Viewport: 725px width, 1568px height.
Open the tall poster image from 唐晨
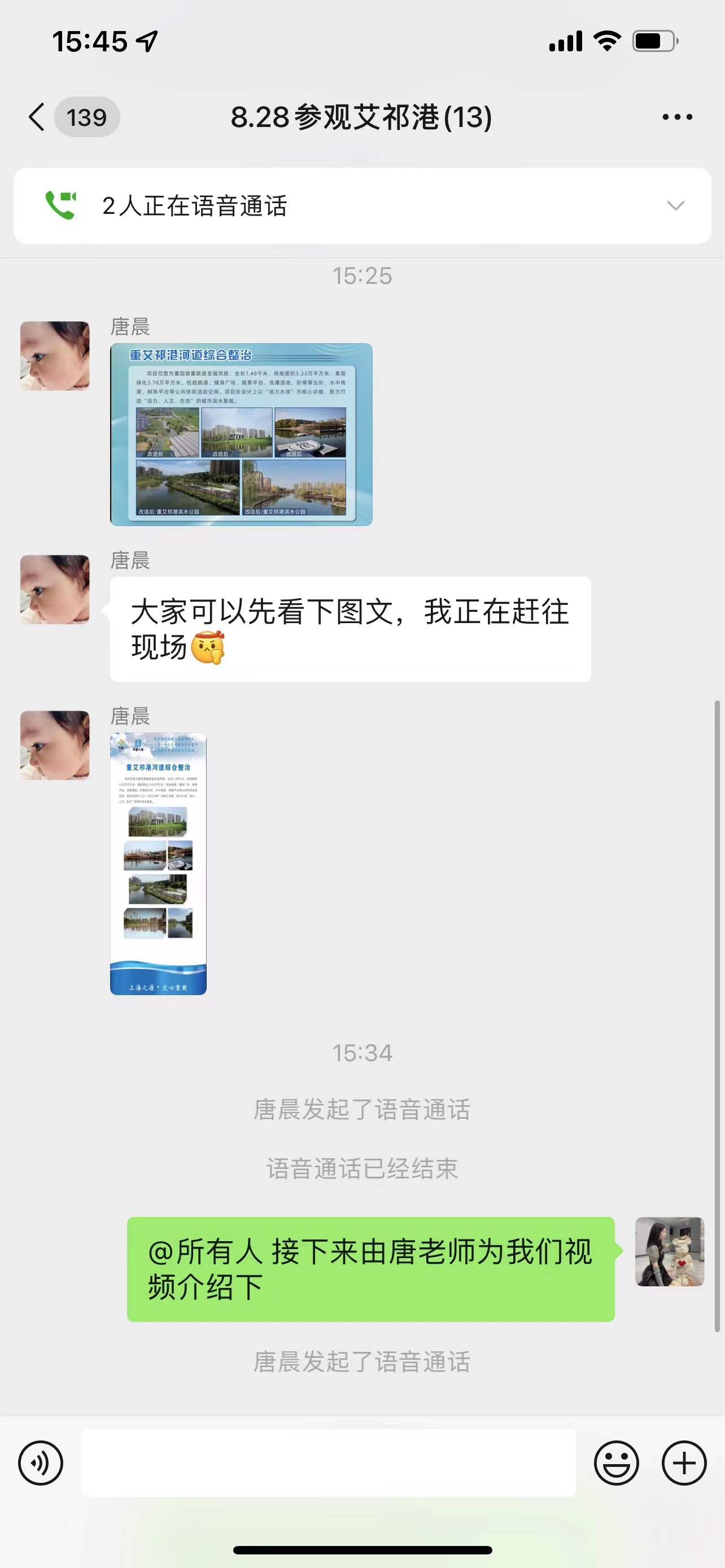[x=158, y=864]
